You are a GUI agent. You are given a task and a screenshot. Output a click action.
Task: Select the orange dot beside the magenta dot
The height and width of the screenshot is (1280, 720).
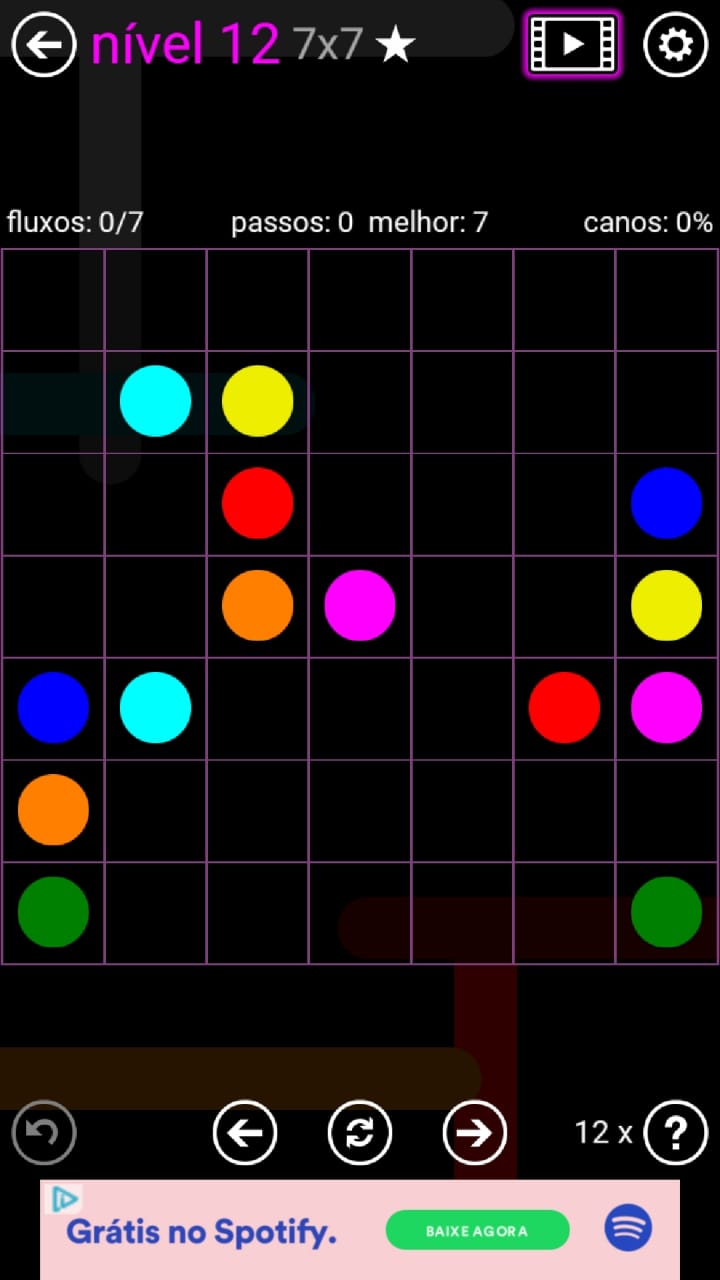(x=257, y=605)
